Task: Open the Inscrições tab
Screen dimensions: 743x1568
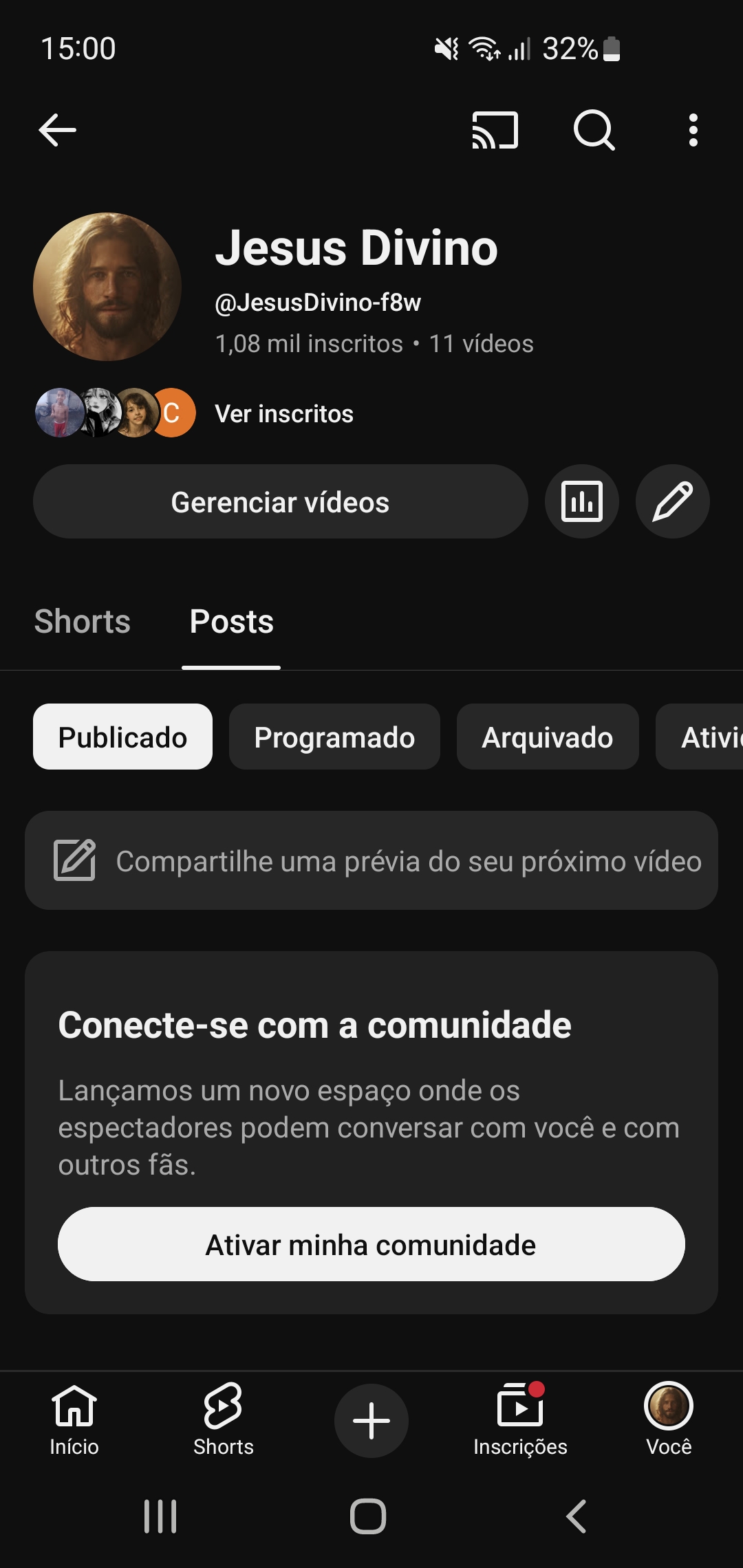Action: 520,1419
